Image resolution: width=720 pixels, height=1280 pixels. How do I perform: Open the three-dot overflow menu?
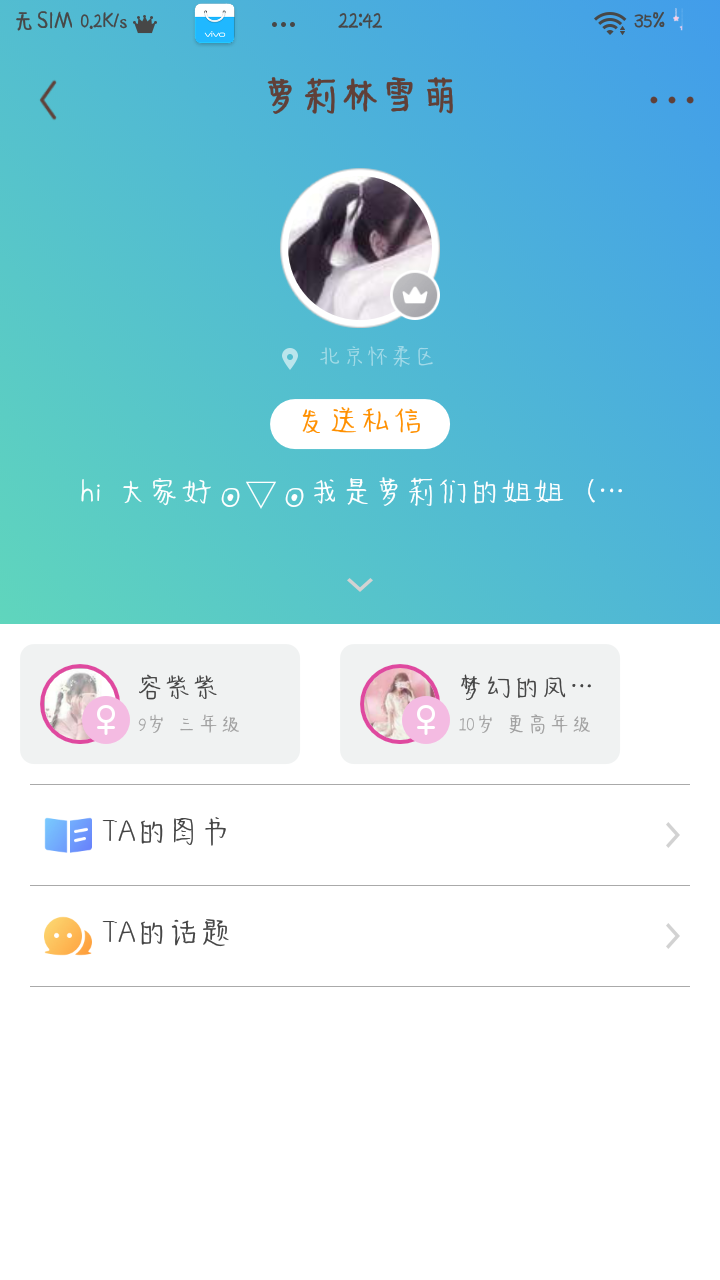tap(671, 100)
